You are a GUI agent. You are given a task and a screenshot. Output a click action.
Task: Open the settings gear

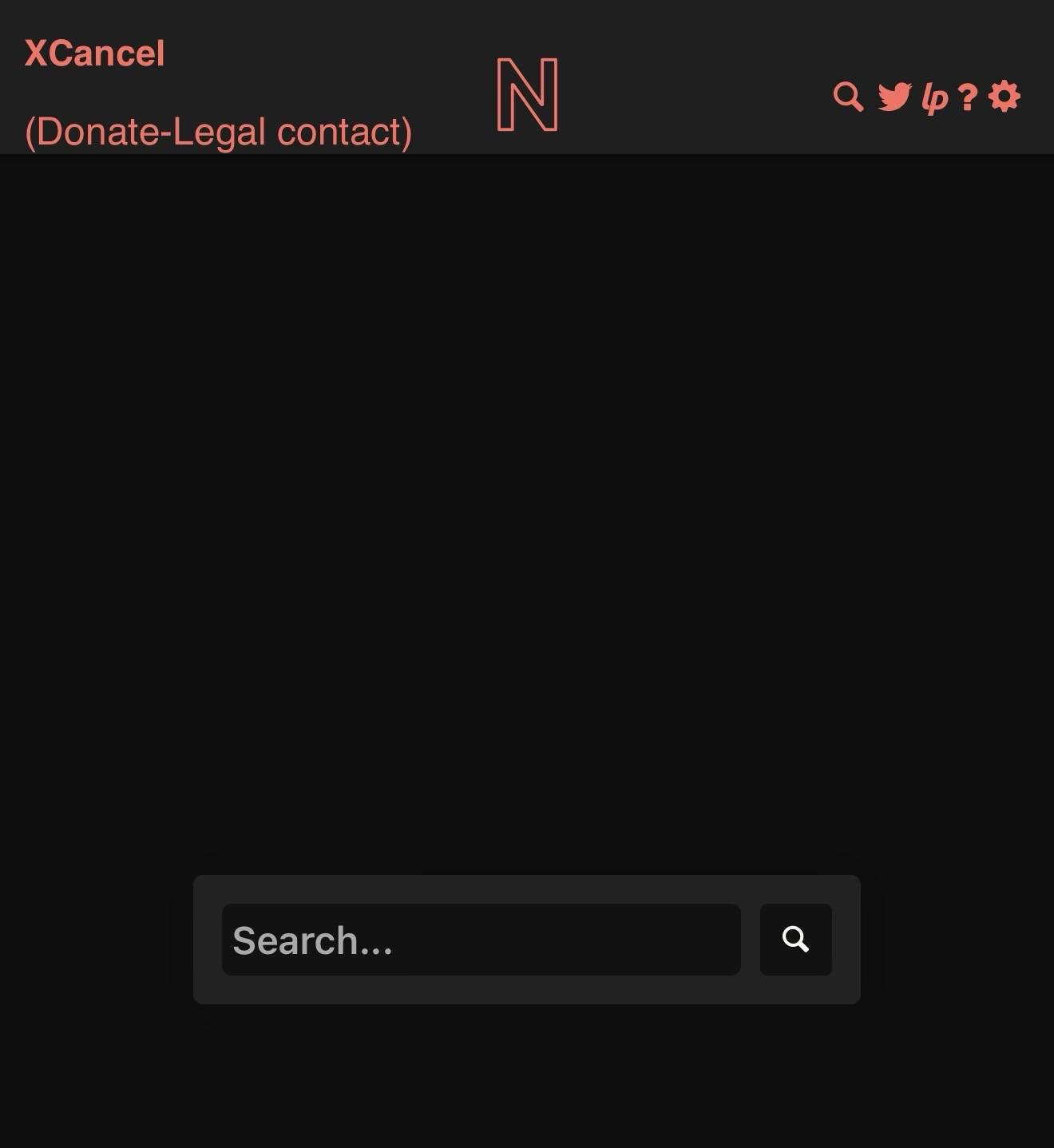1004,97
